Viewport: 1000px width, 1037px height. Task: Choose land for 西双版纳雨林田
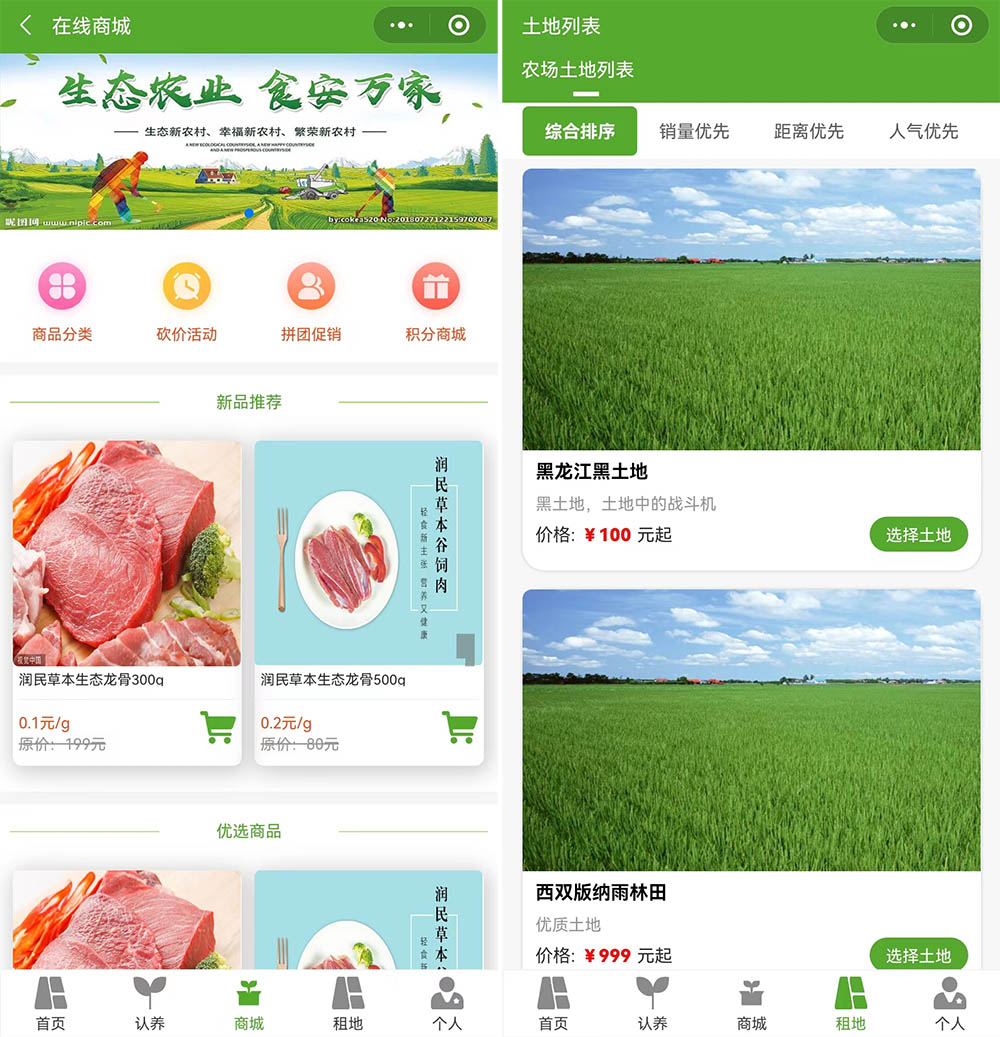(x=918, y=955)
